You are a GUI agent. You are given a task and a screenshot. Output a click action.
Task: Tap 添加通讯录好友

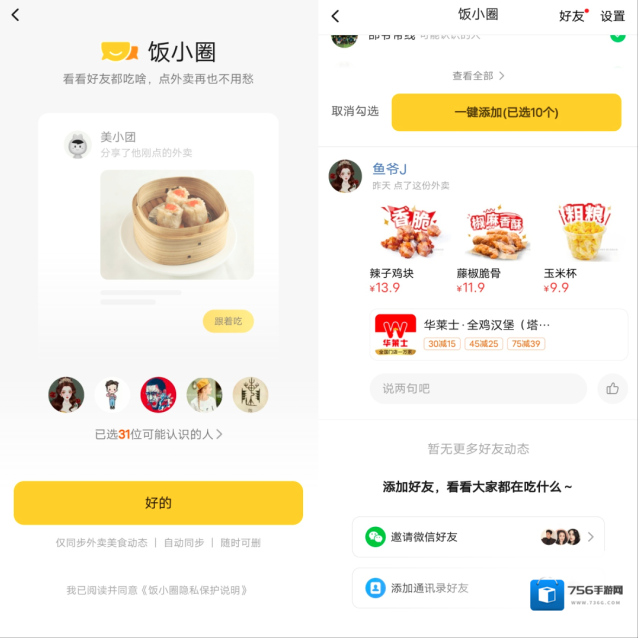click(x=440, y=588)
